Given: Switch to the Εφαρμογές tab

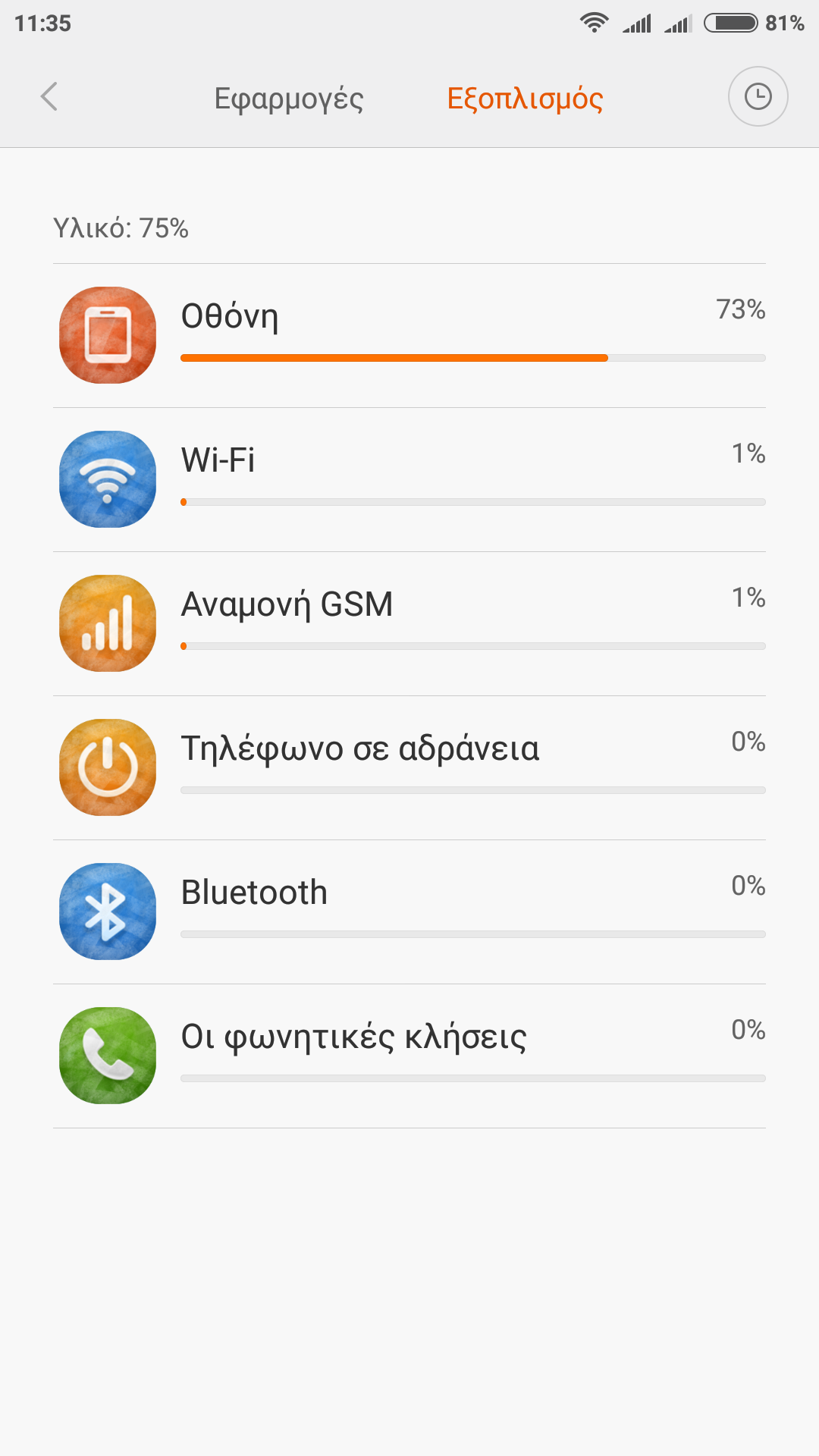Looking at the screenshot, I should click(288, 99).
